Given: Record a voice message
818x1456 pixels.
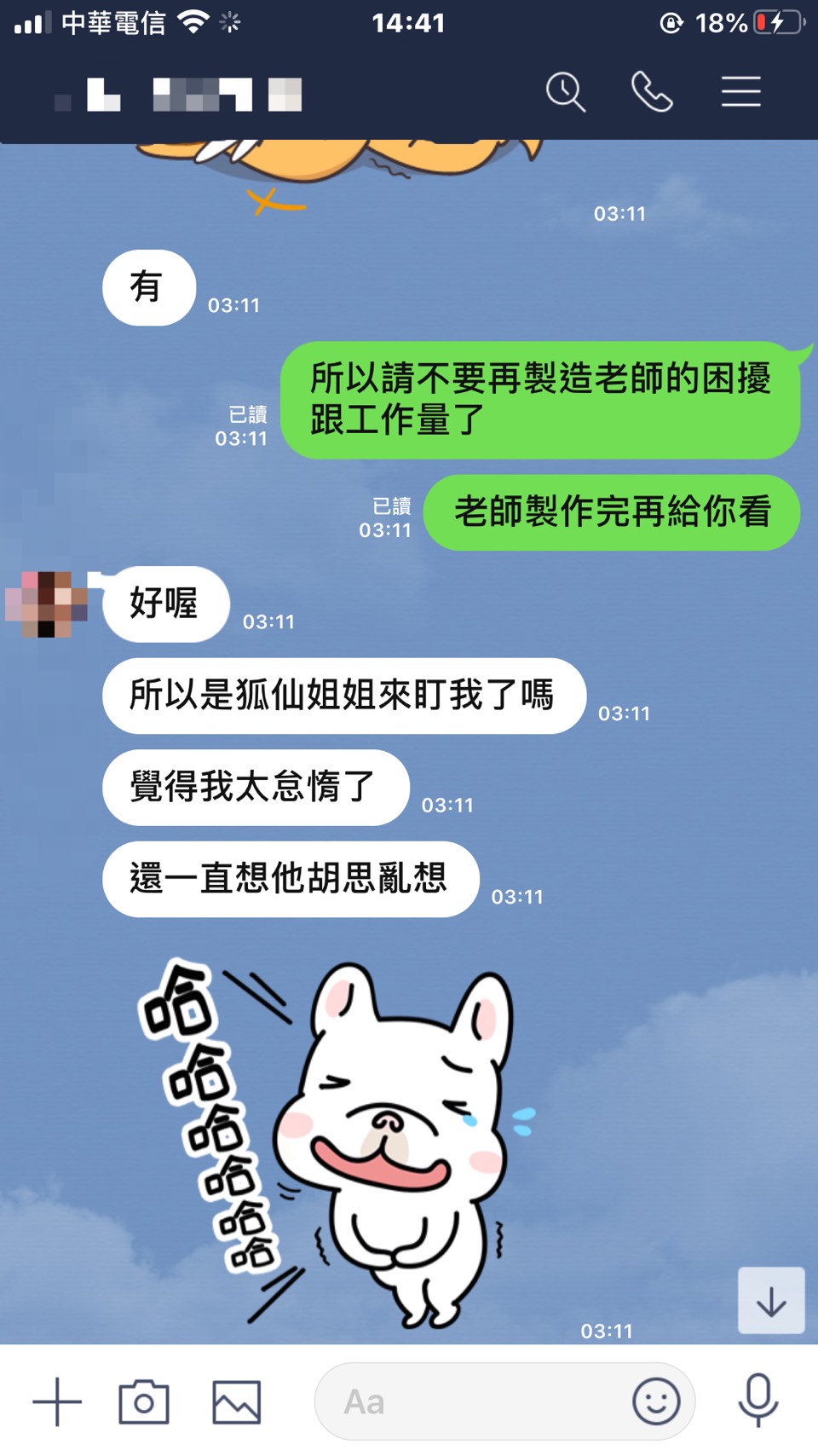Looking at the screenshot, I should (x=758, y=1401).
